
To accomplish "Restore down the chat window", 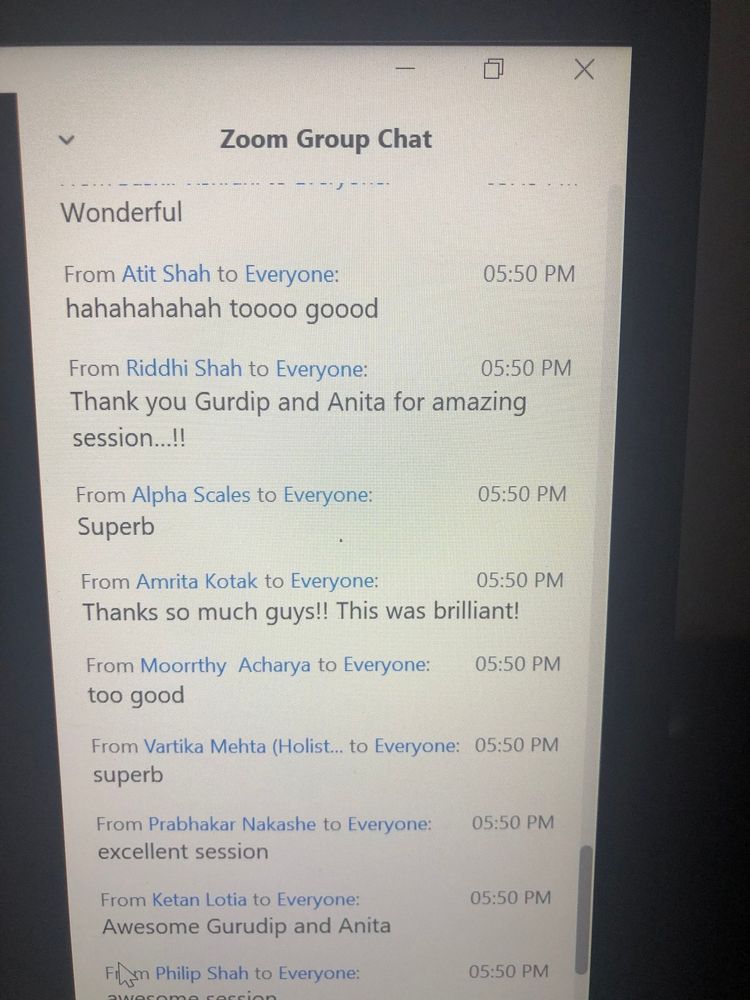I will click(493, 68).
